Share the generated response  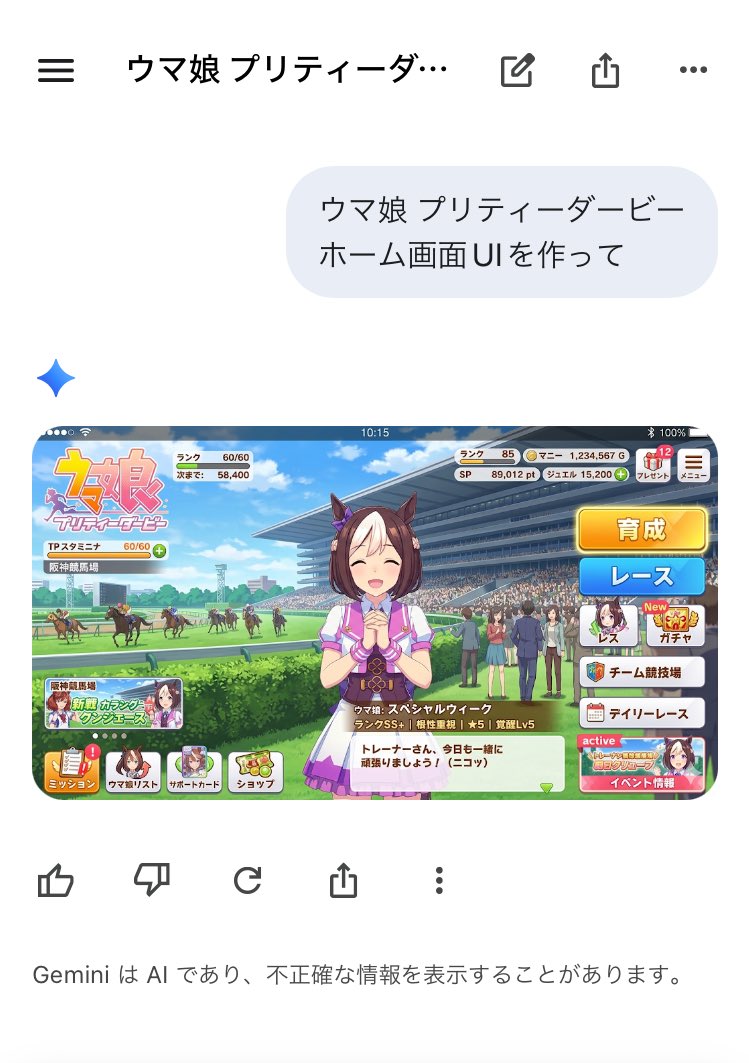click(x=344, y=881)
